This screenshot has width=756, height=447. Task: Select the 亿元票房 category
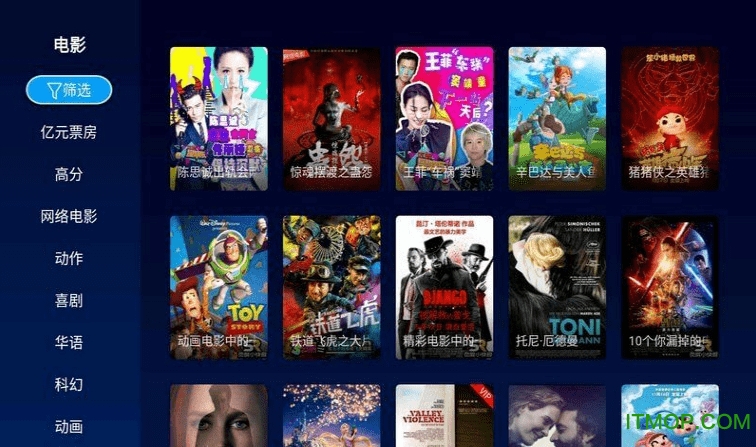pyautogui.click(x=69, y=132)
